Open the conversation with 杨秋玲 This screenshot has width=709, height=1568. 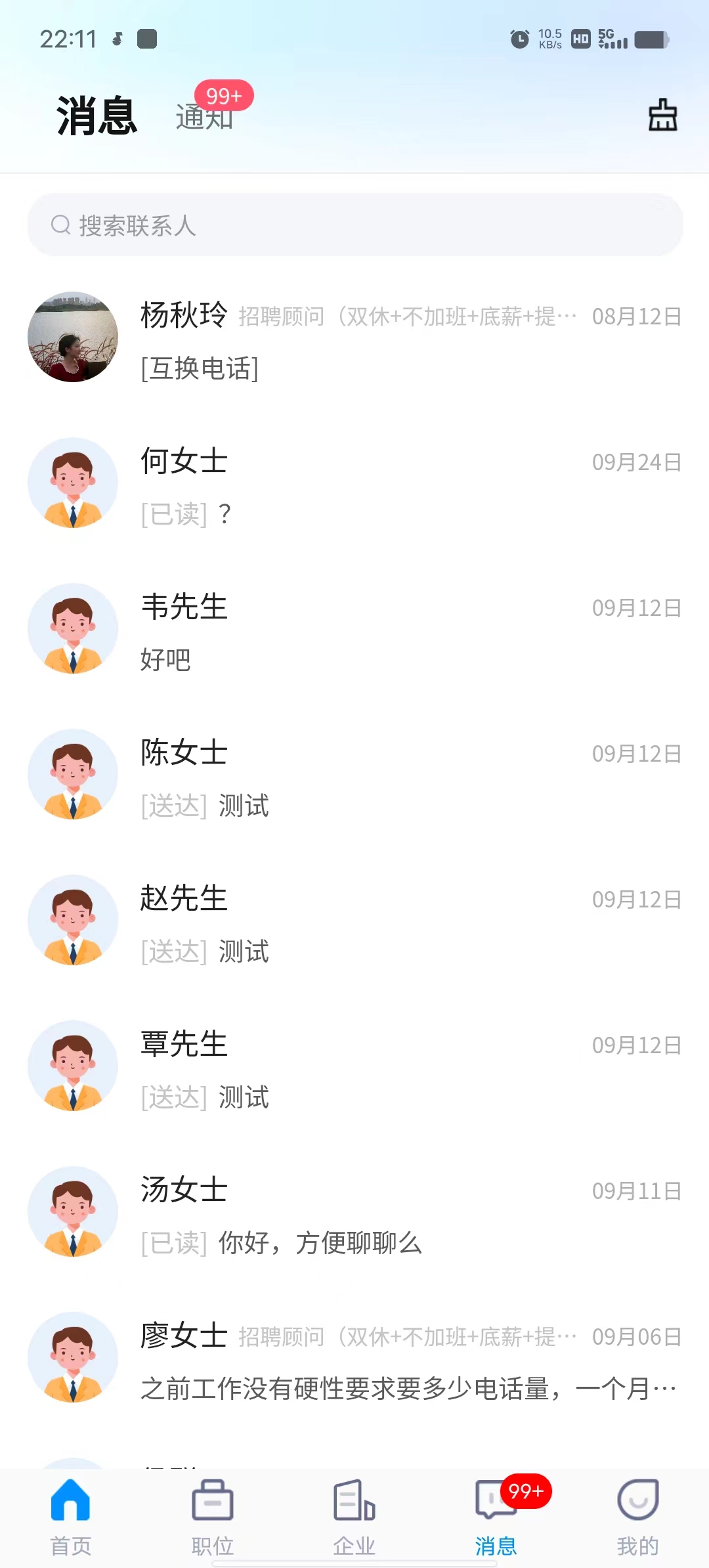(x=354, y=337)
